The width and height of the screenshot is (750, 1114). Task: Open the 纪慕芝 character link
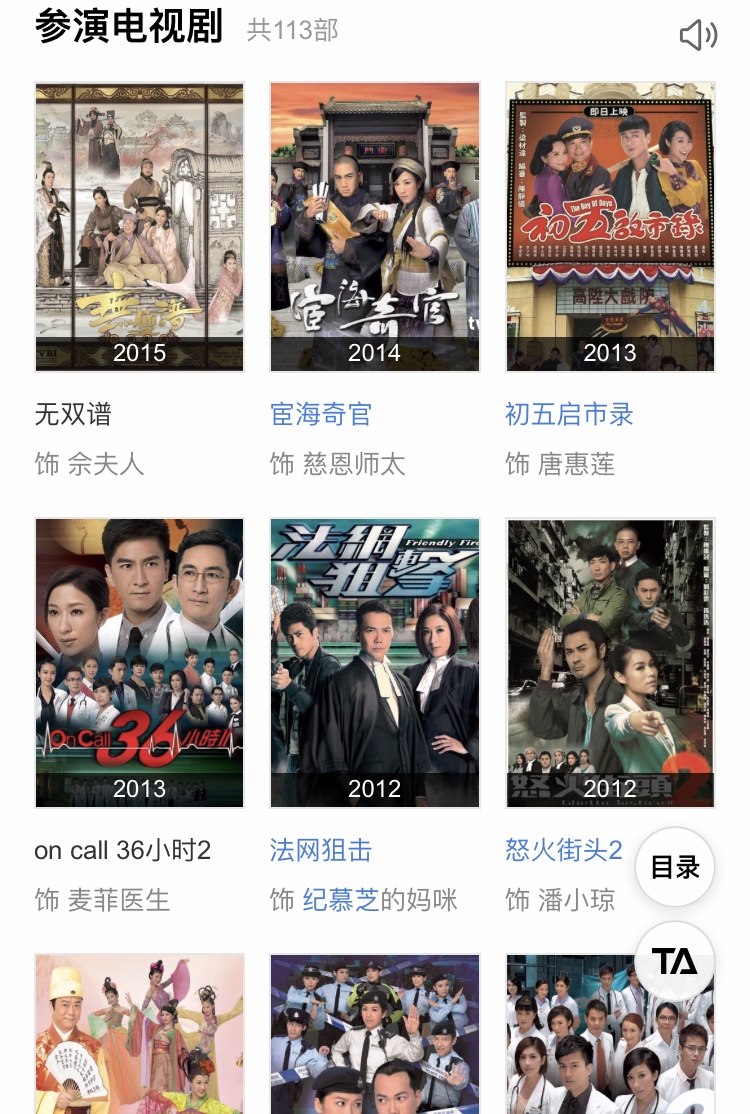340,900
